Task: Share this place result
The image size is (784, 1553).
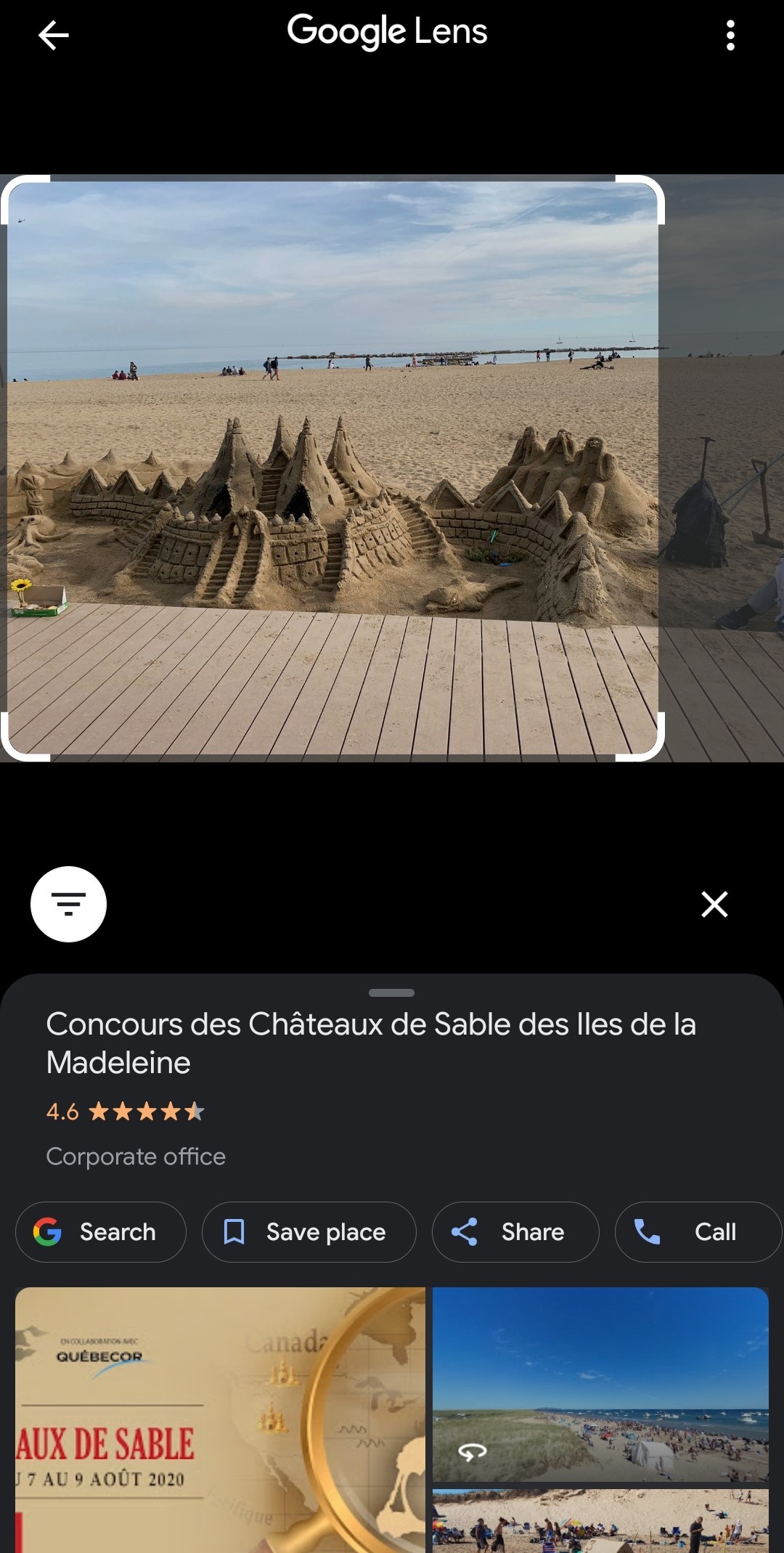Action: pyautogui.click(x=515, y=1232)
